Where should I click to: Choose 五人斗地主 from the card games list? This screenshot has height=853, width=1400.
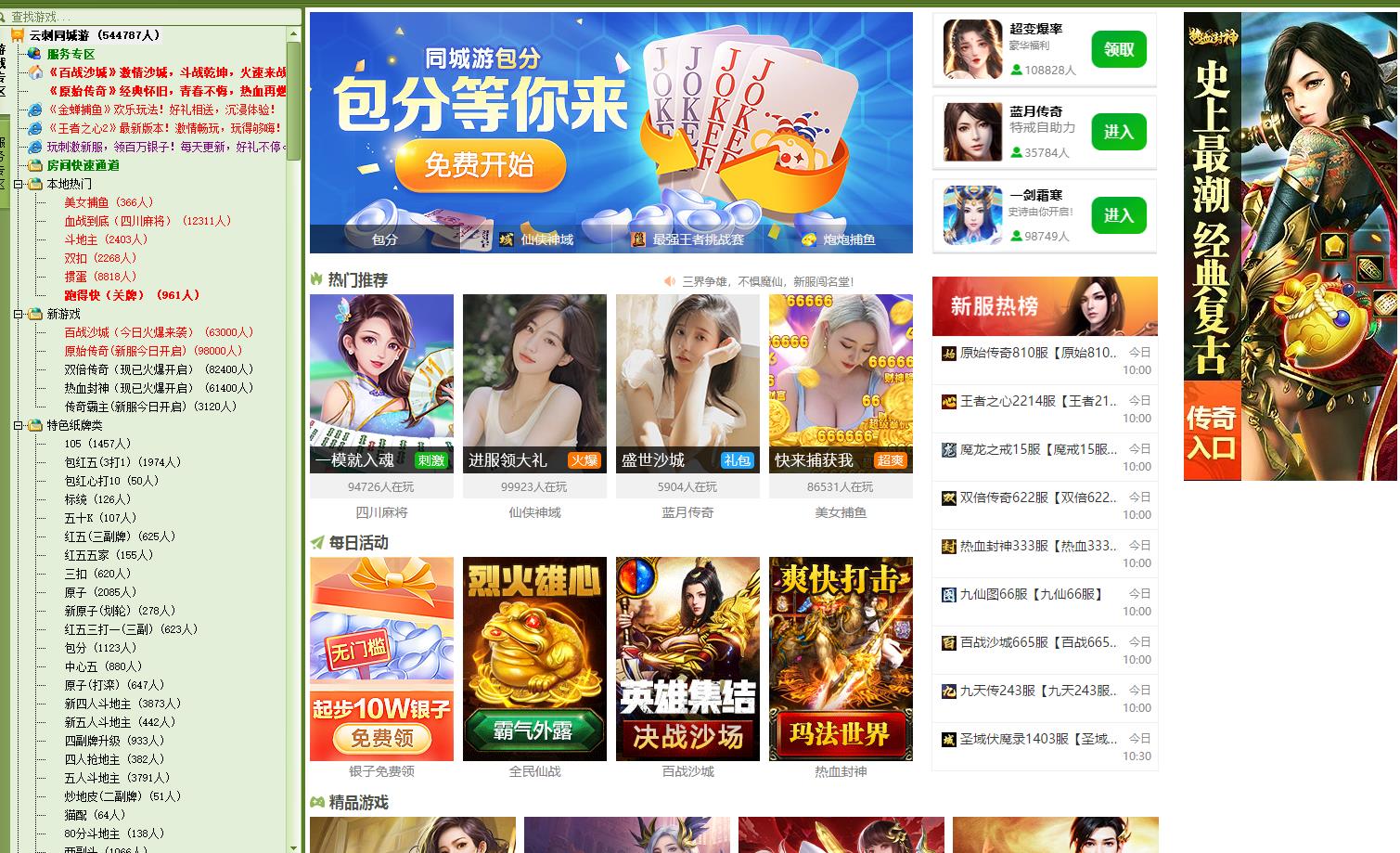92,778
